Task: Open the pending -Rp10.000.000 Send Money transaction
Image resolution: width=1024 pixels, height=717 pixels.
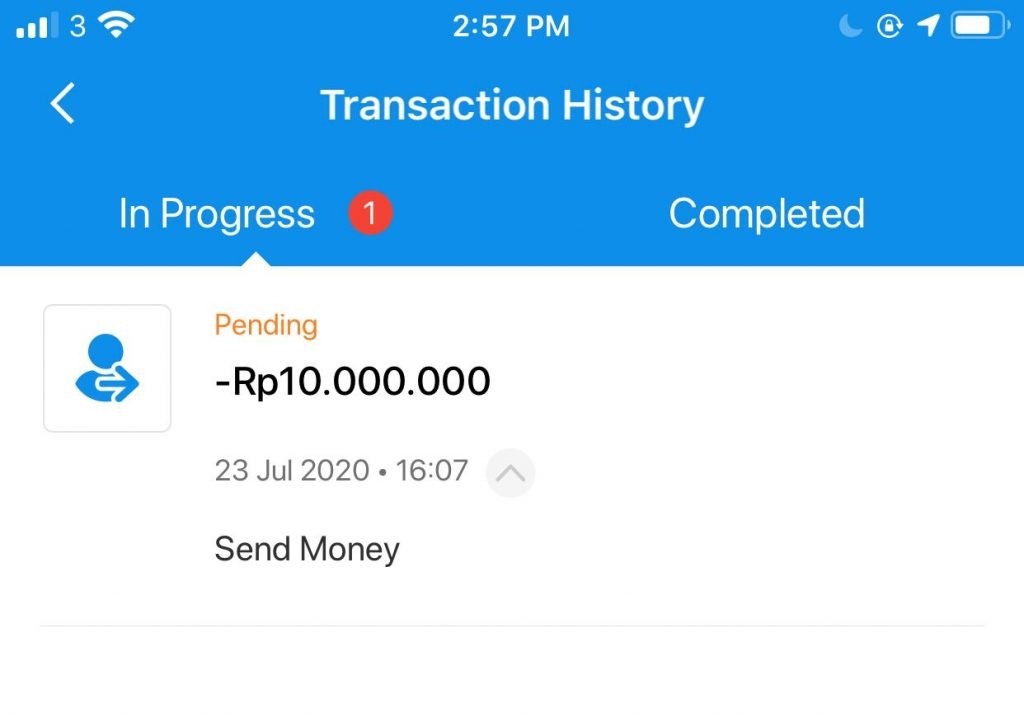Action: pyautogui.click(x=352, y=381)
